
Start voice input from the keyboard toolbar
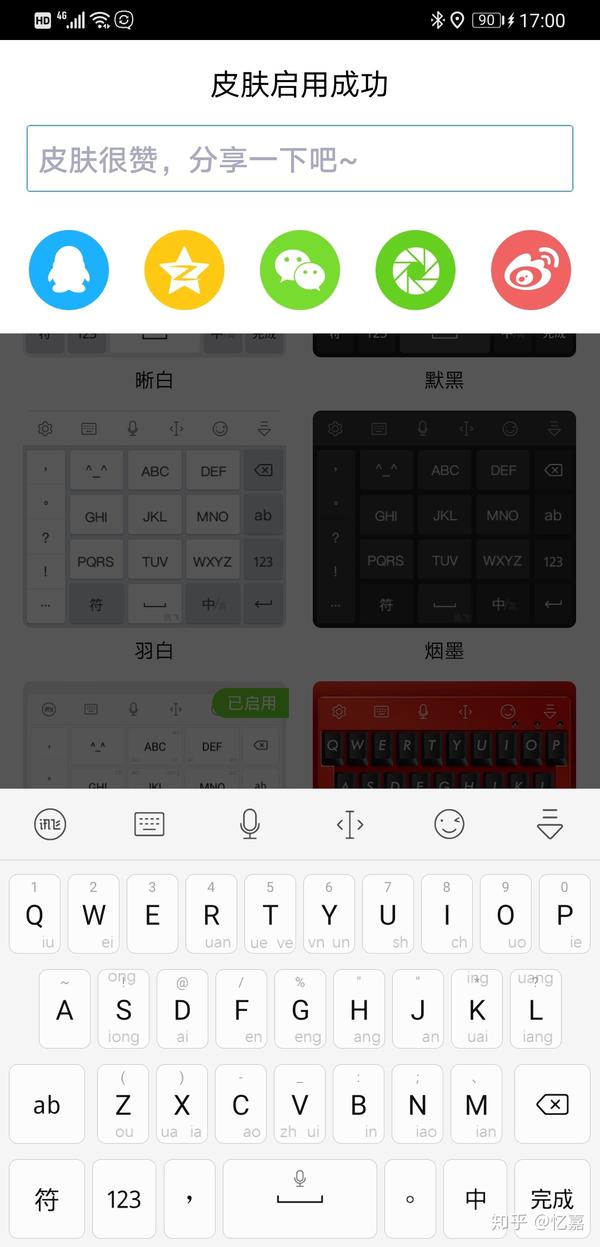pyautogui.click(x=250, y=824)
